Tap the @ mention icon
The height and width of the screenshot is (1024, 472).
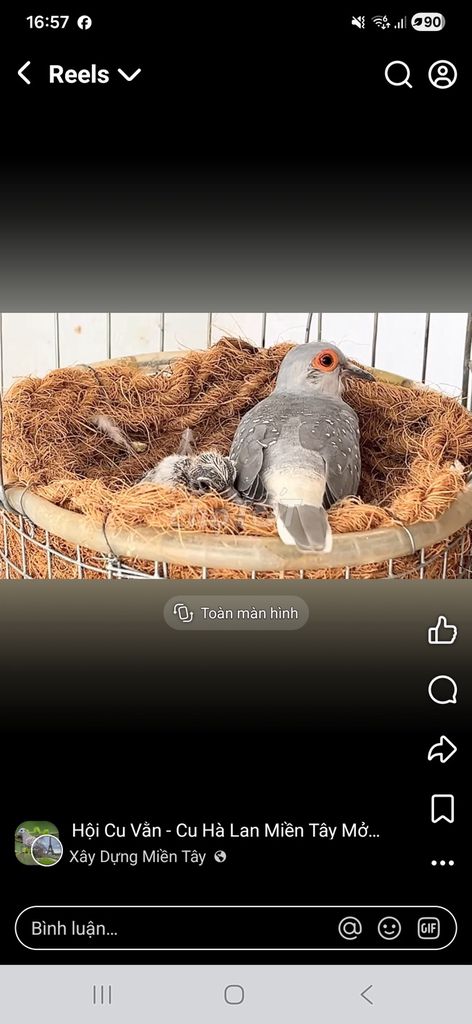coord(350,928)
